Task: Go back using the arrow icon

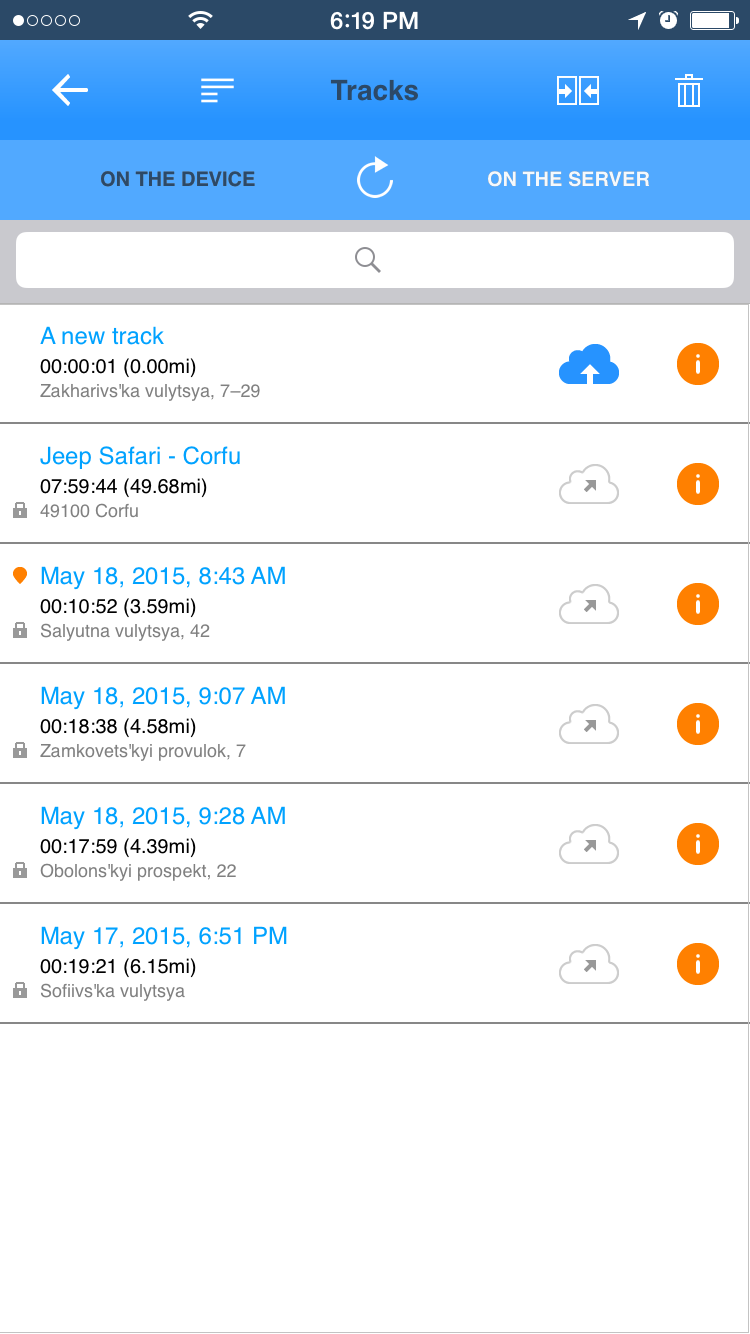Action: (x=70, y=90)
